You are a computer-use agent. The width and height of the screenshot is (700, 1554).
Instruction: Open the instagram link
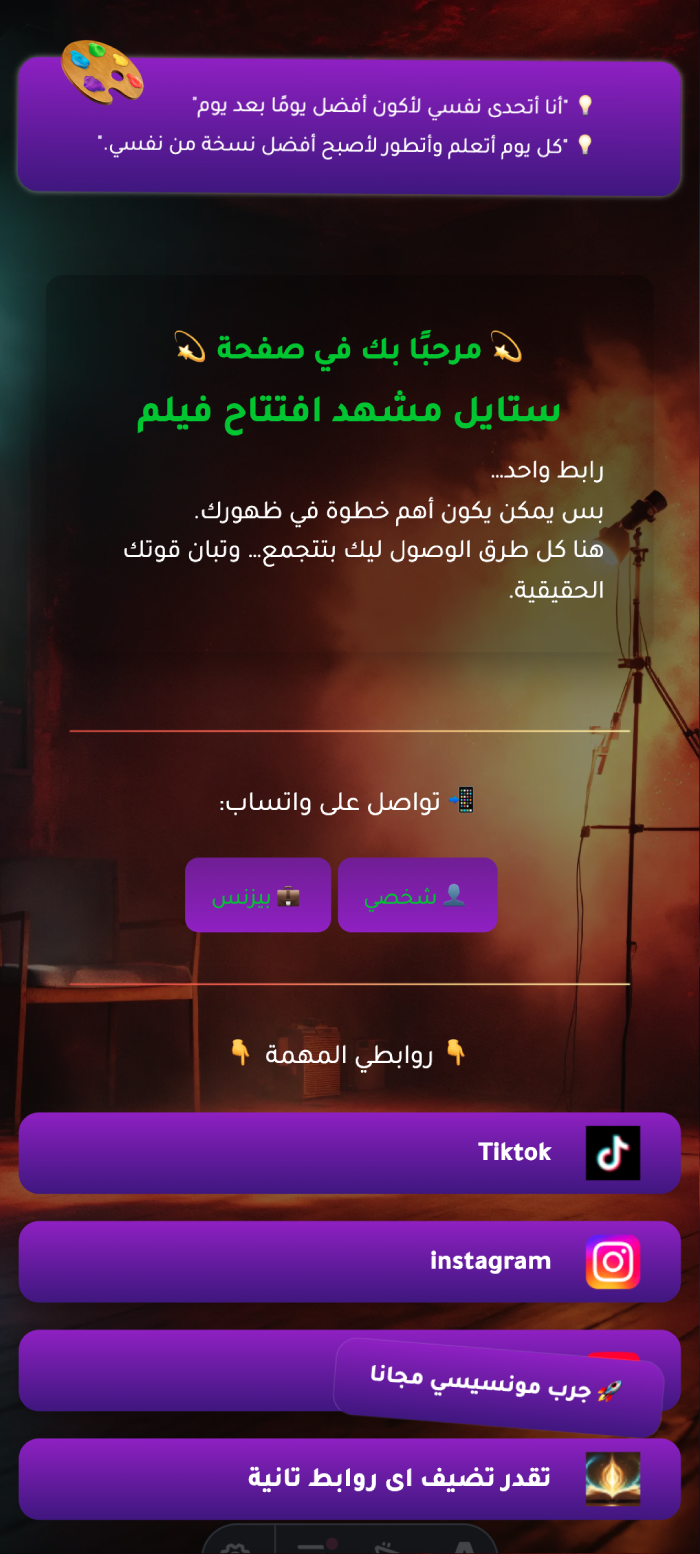350,1261
